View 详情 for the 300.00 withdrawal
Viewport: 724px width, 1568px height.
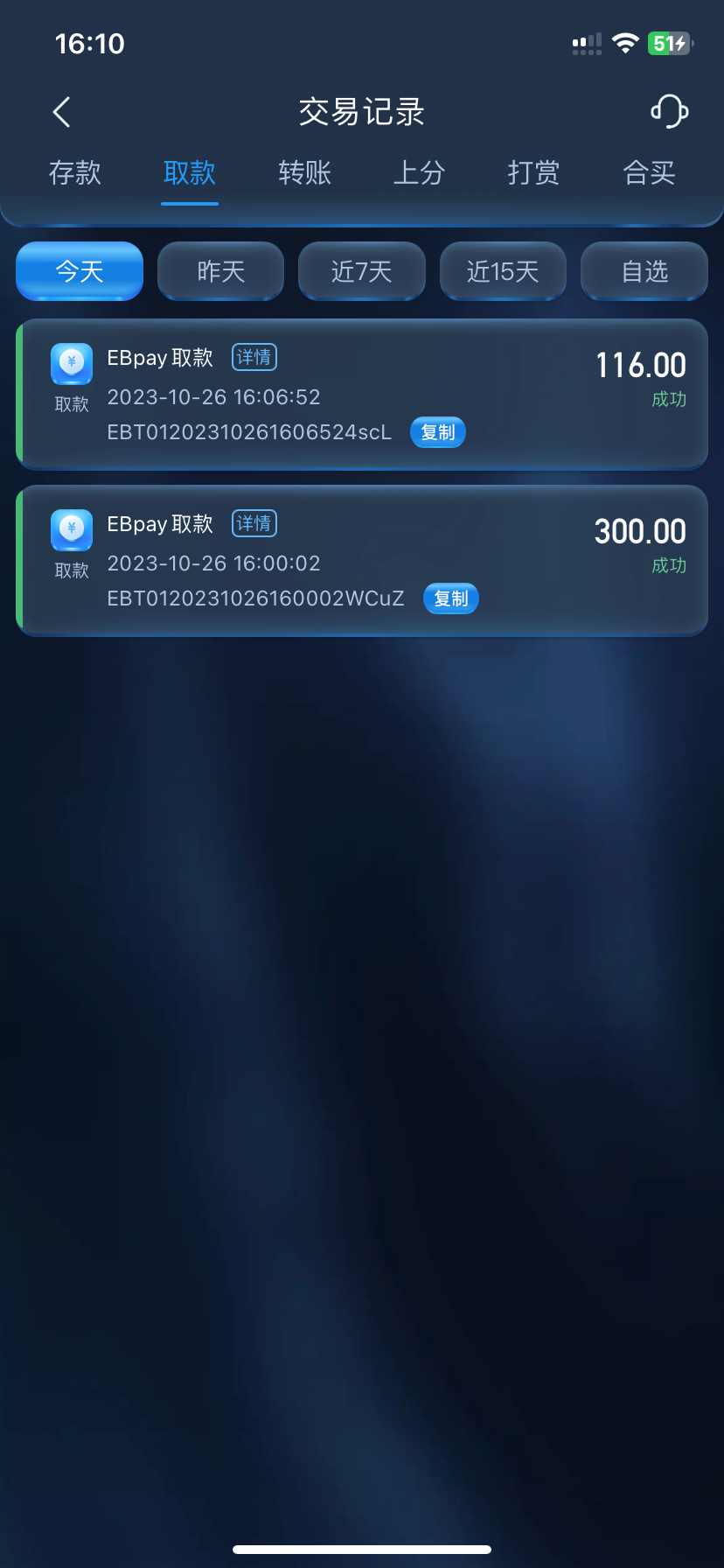click(254, 523)
